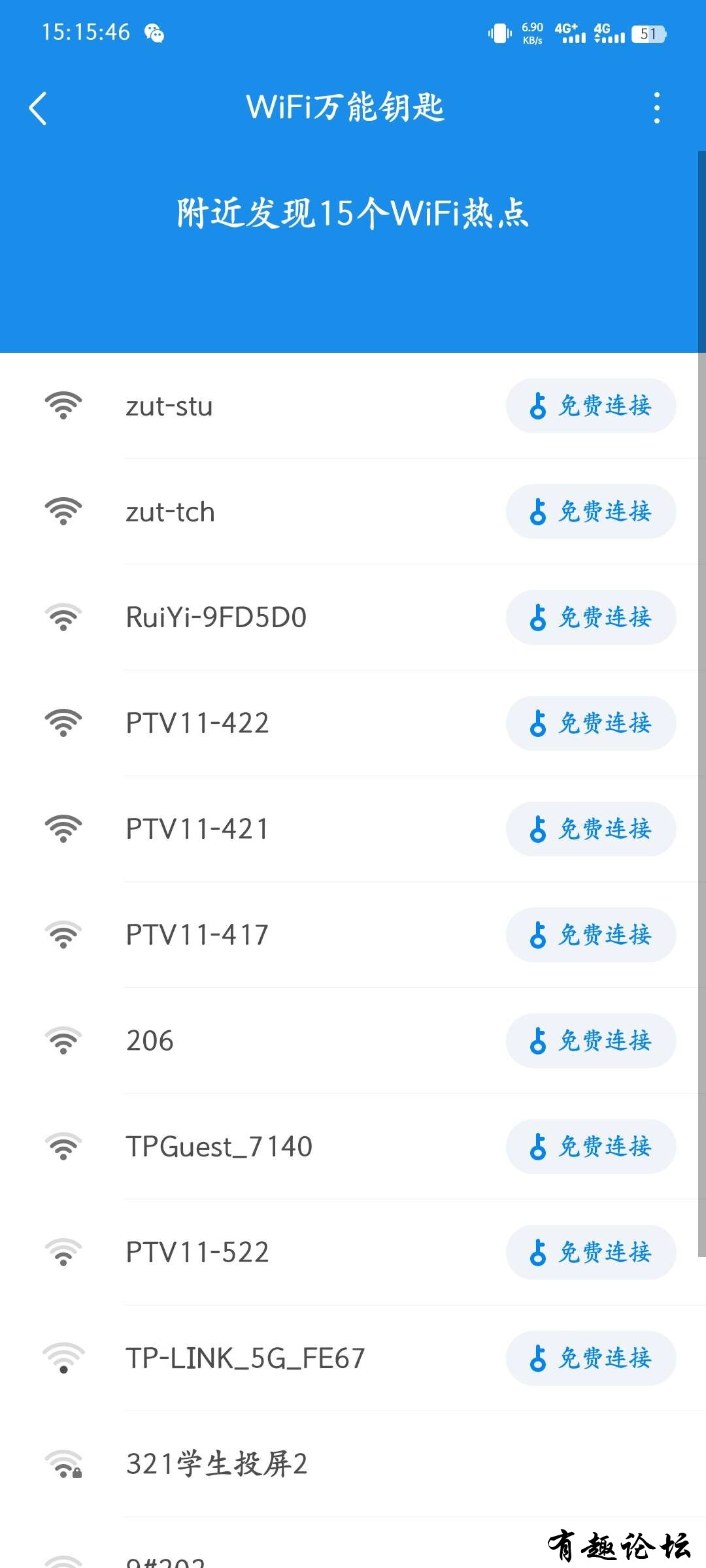Tap 免费连接 for zut-stu
The image size is (706, 1568).
click(590, 406)
